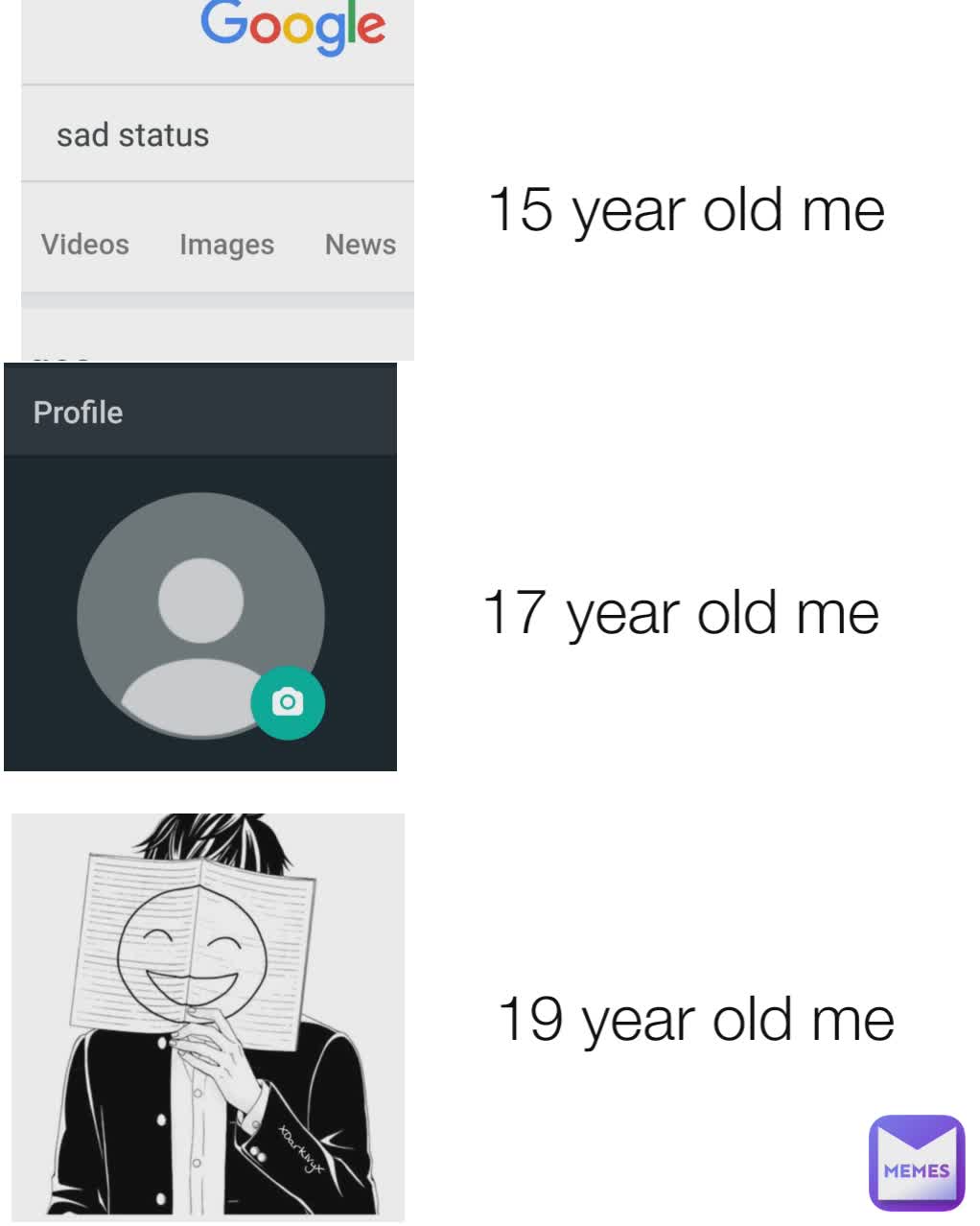Image resolution: width=980 pixels, height=1226 pixels.
Task: Select the xDarkIvyx artist signature
Action: (299, 1147)
